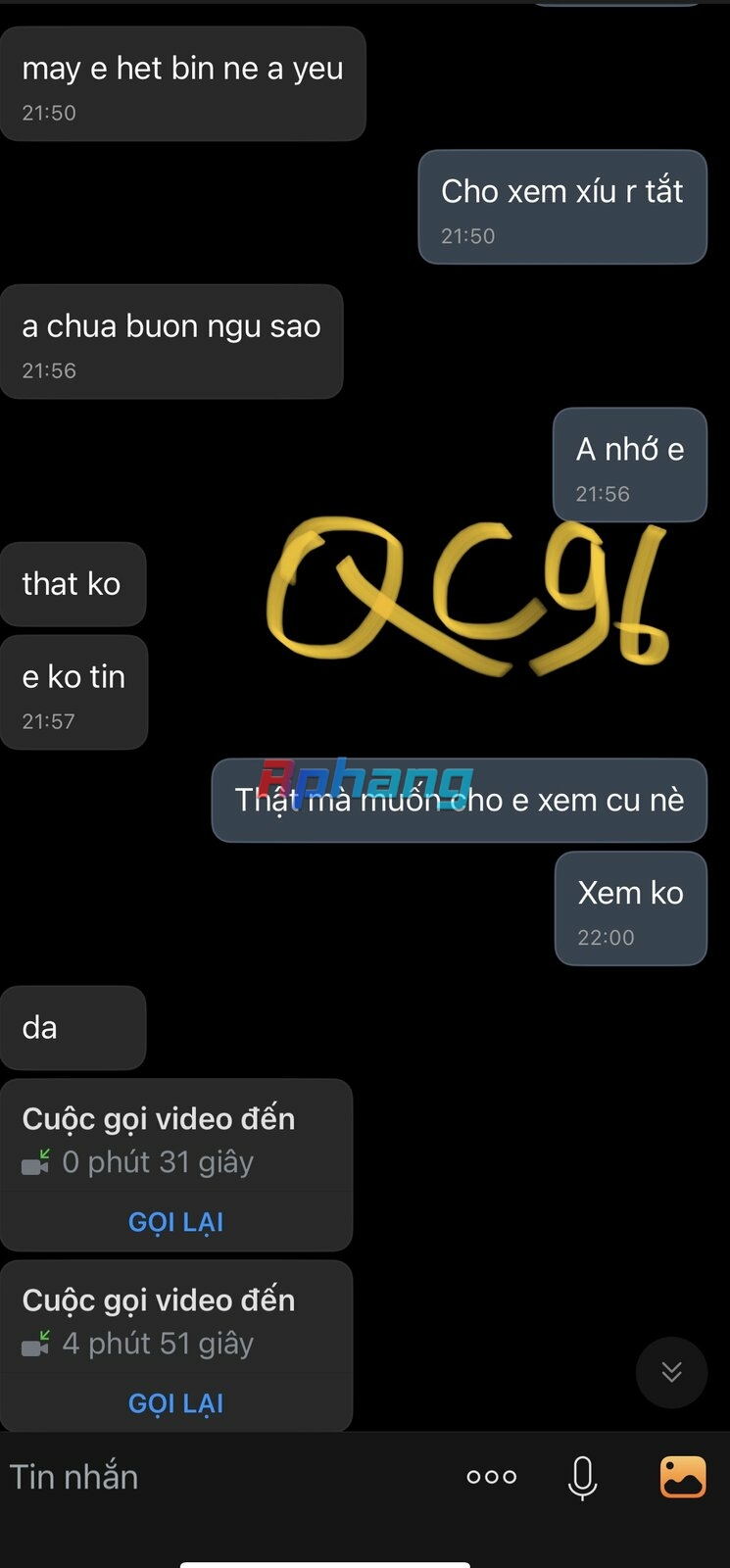This screenshot has width=730, height=1568.
Task: Open the three-dot more options
Action: [x=491, y=1477]
